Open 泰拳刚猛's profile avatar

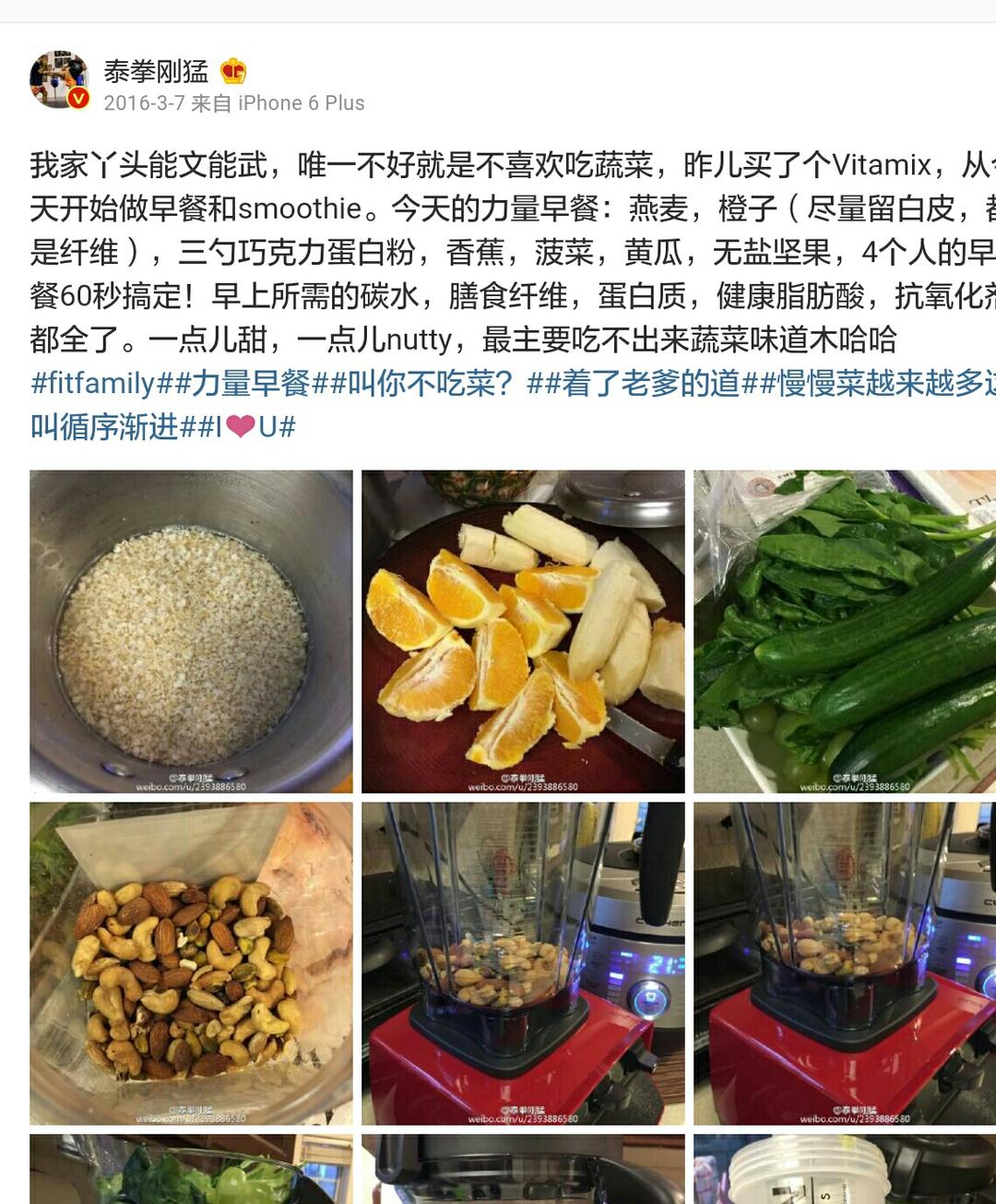click(x=60, y=80)
